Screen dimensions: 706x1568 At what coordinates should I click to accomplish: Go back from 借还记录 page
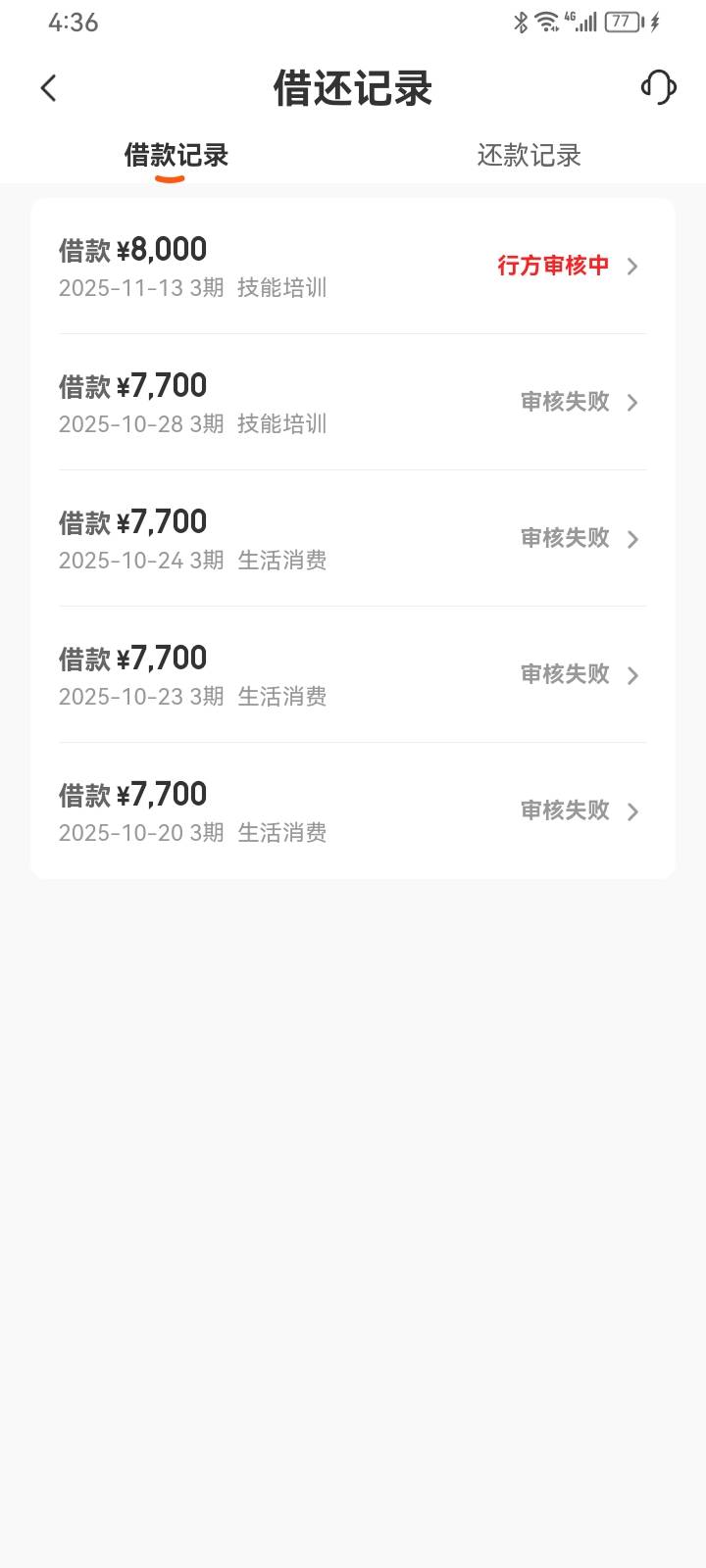point(49,88)
